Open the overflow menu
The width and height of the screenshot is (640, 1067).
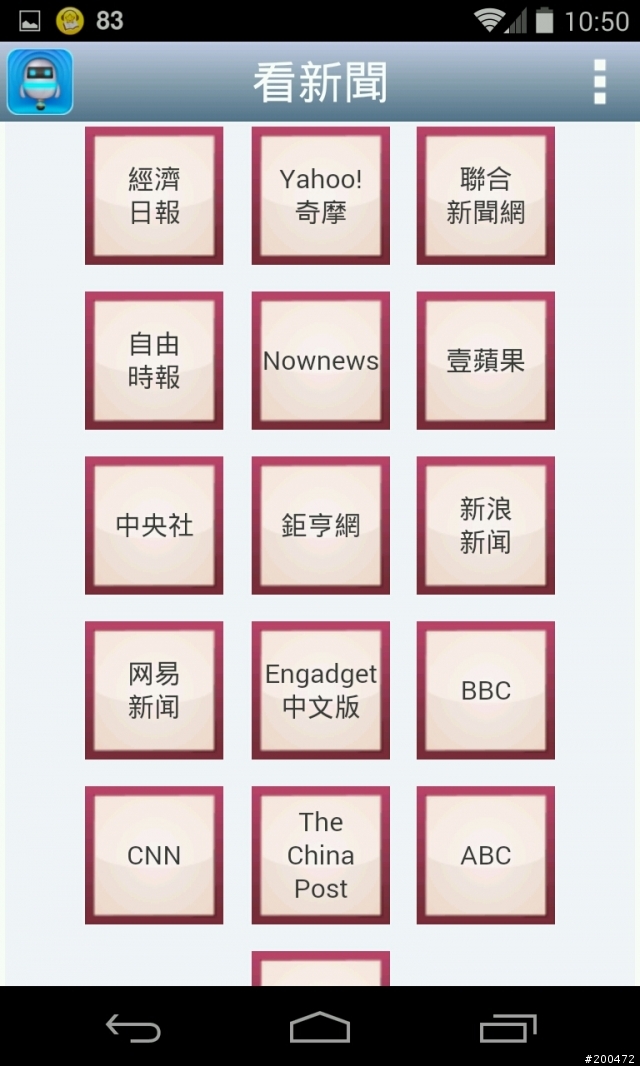[x=599, y=82]
